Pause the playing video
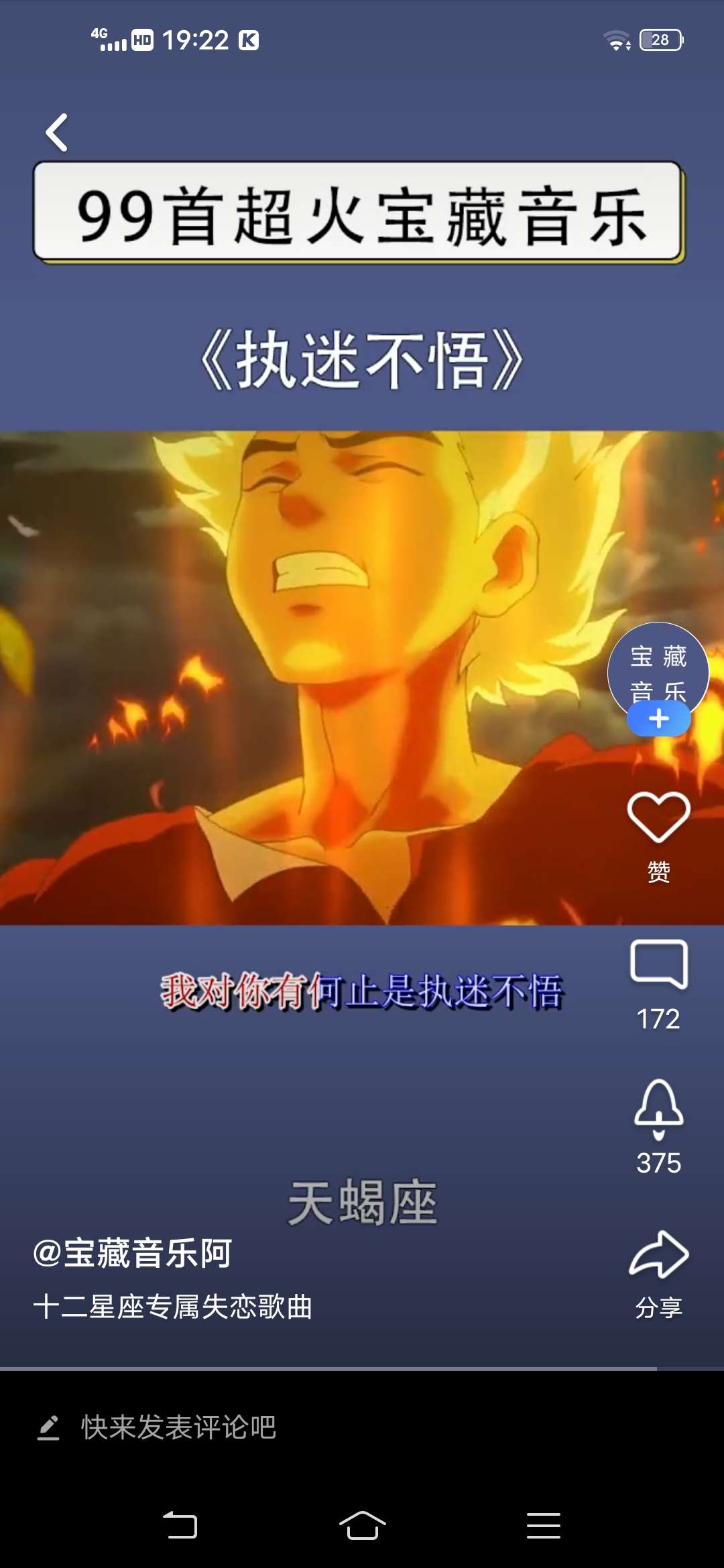The width and height of the screenshot is (724, 1568). coord(362,677)
